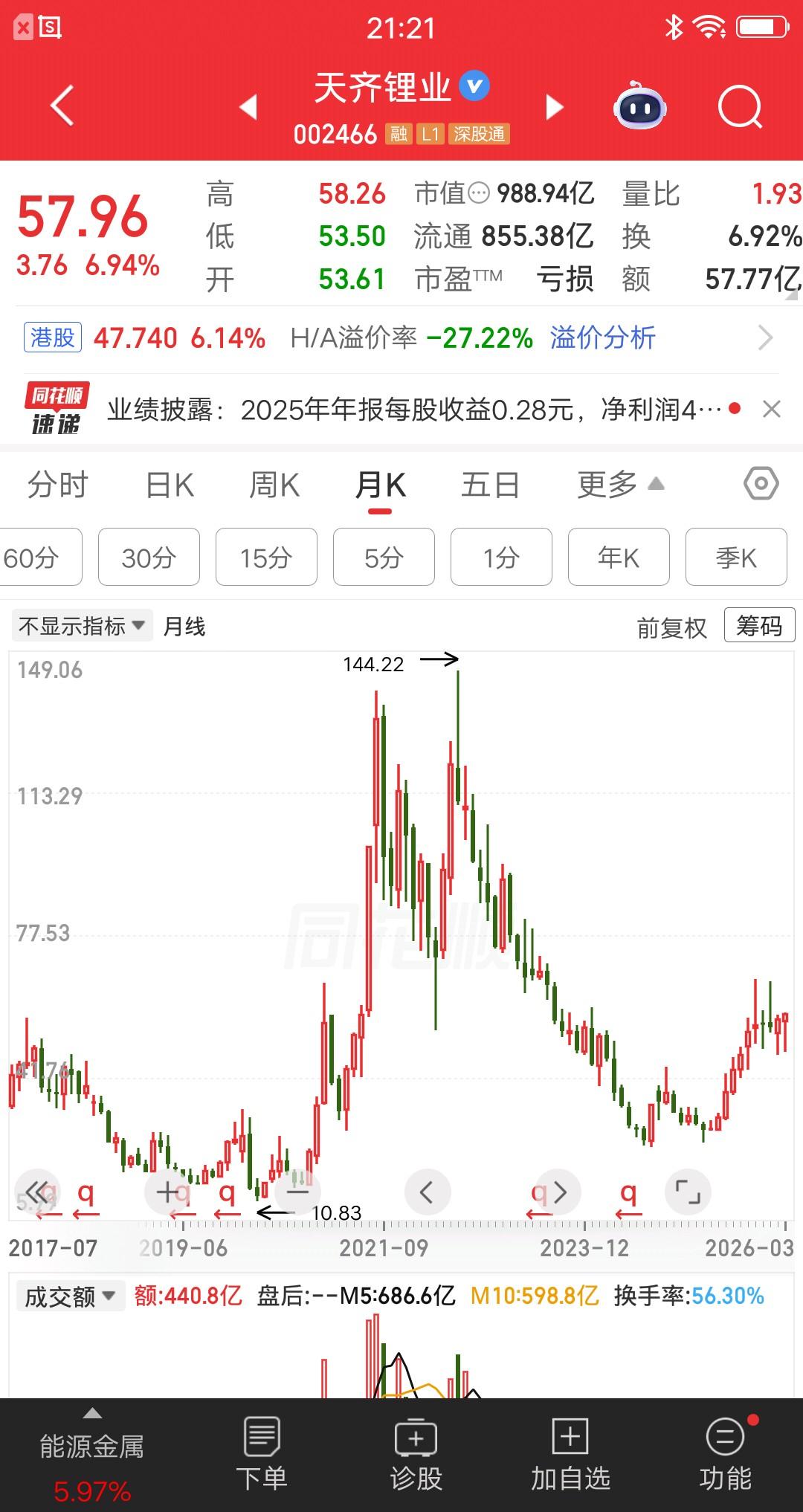Switch to the 日K daily chart tab

point(169,483)
